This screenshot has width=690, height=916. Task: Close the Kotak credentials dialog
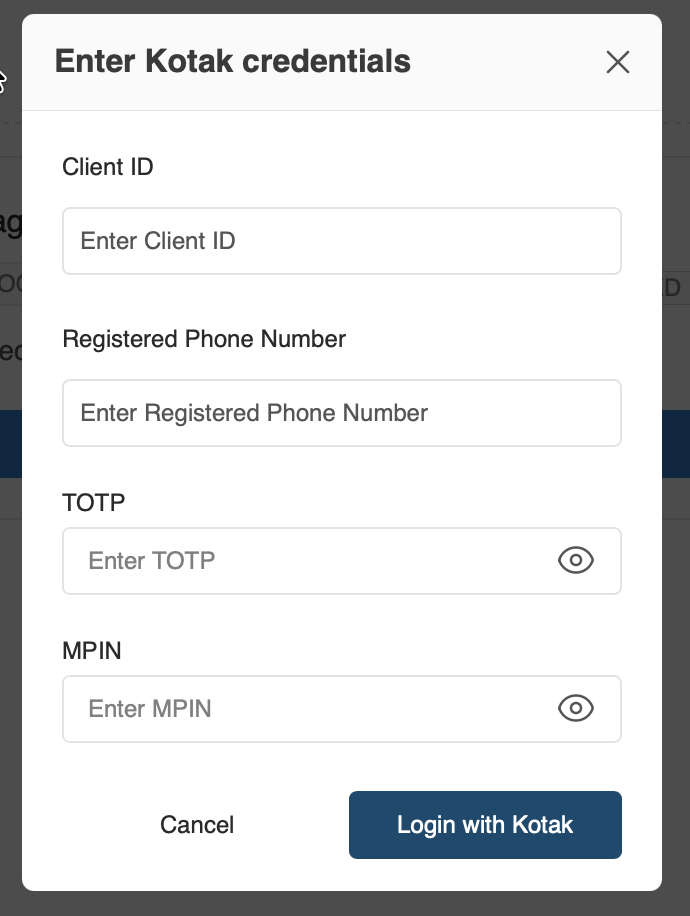tap(618, 62)
